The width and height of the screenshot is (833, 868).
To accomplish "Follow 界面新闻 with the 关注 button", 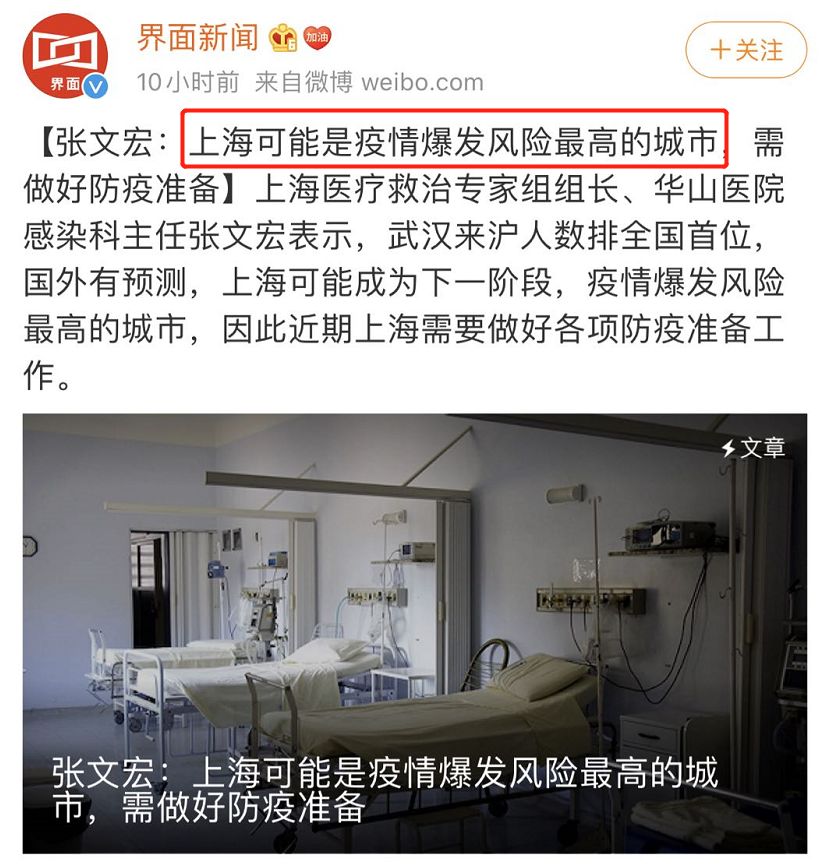I will [745, 50].
